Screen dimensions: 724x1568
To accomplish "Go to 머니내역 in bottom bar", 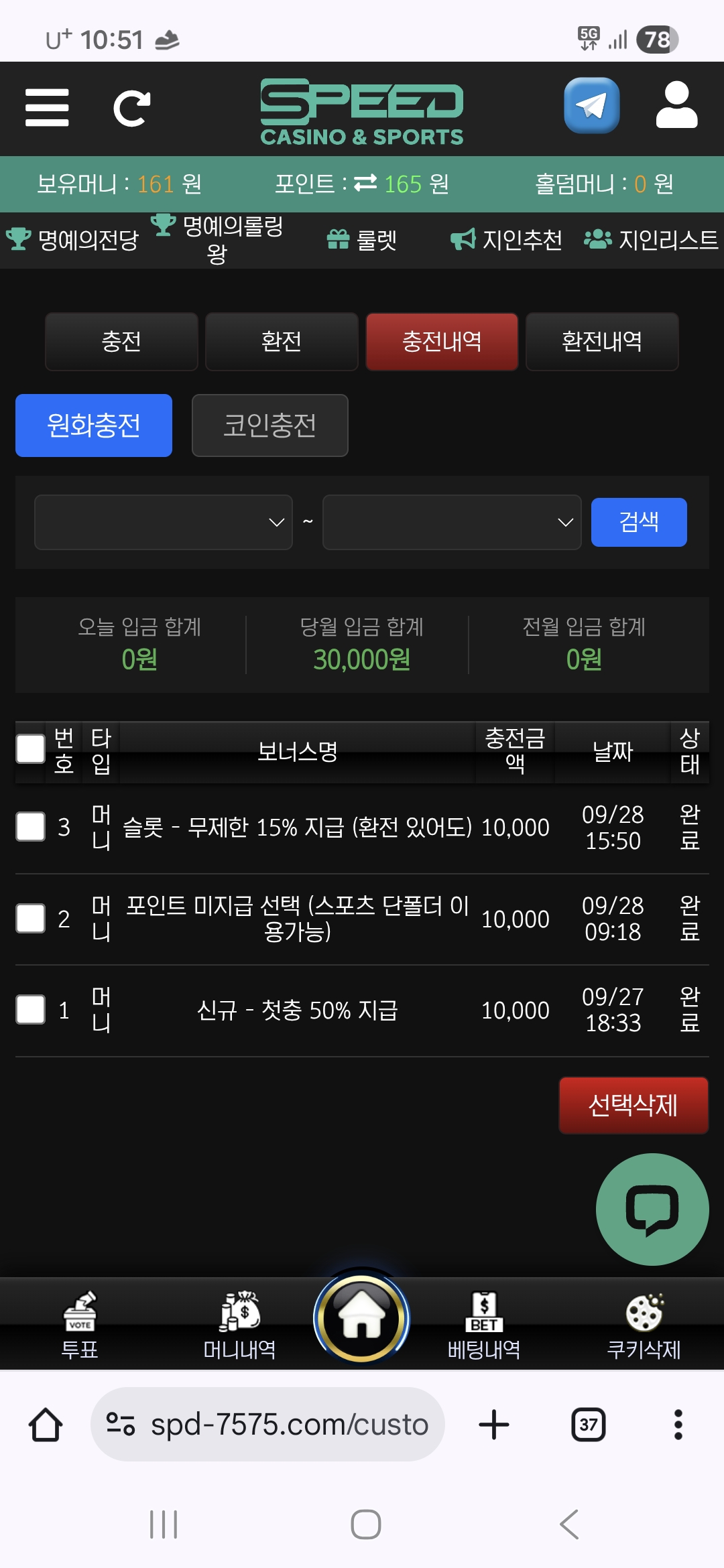I will pyautogui.click(x=239, y=1325).
